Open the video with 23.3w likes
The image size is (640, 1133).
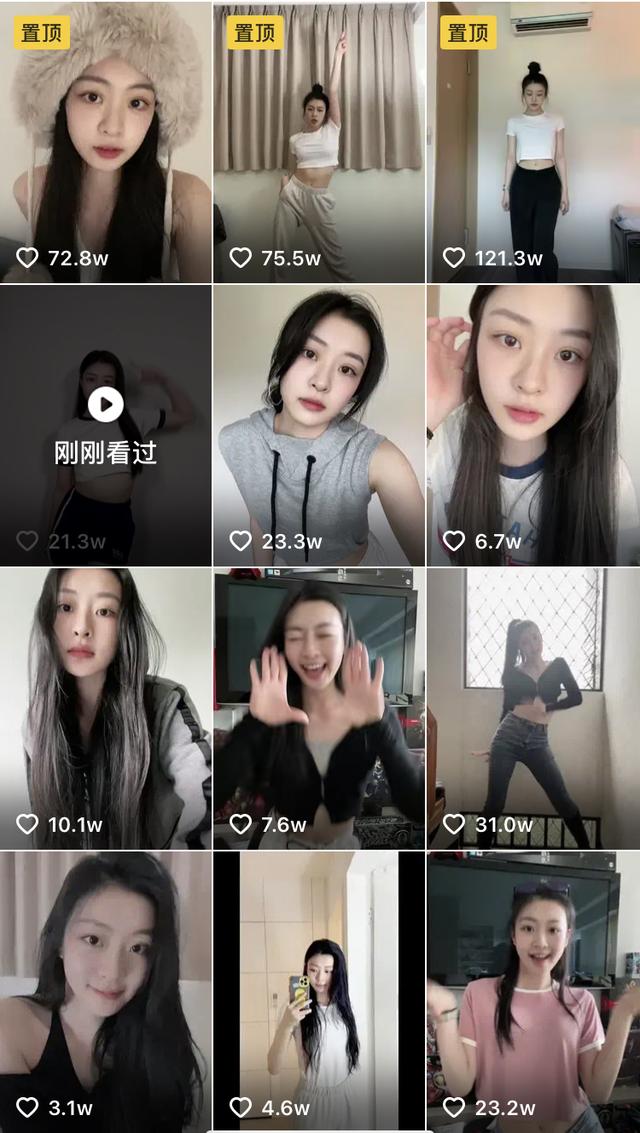point(319,425)
